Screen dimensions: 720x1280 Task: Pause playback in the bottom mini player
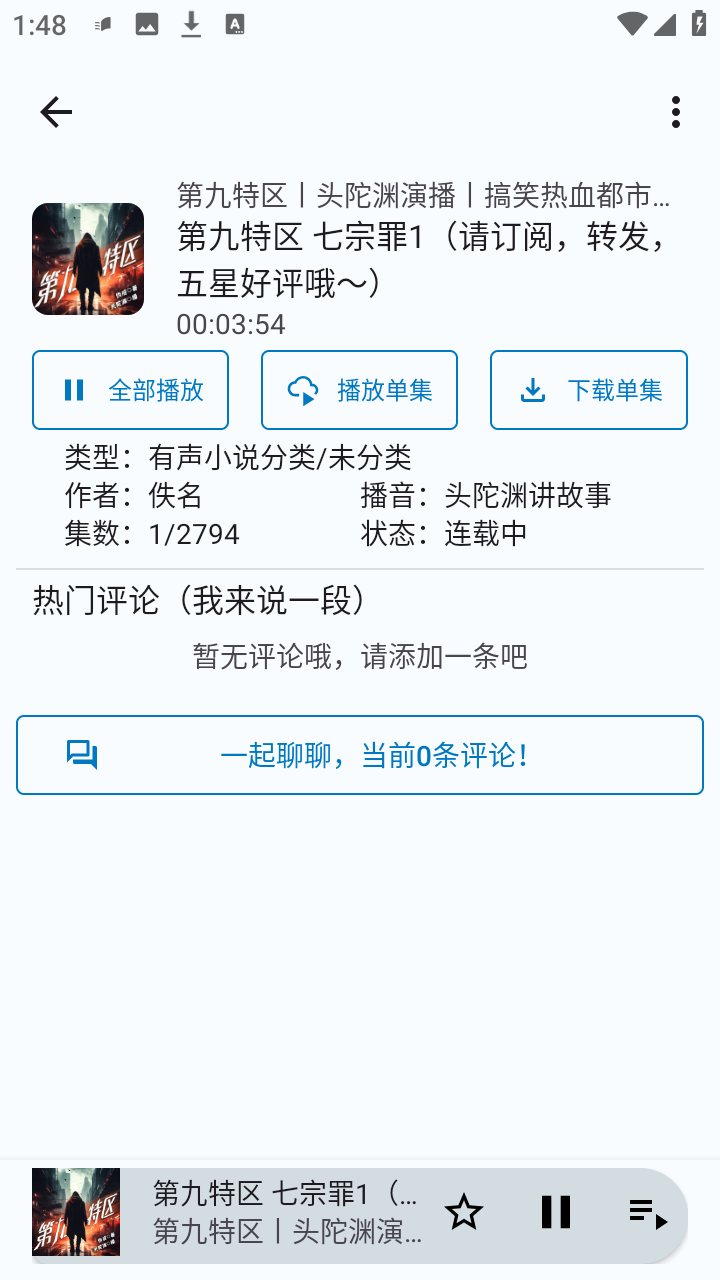point(556,1211)
